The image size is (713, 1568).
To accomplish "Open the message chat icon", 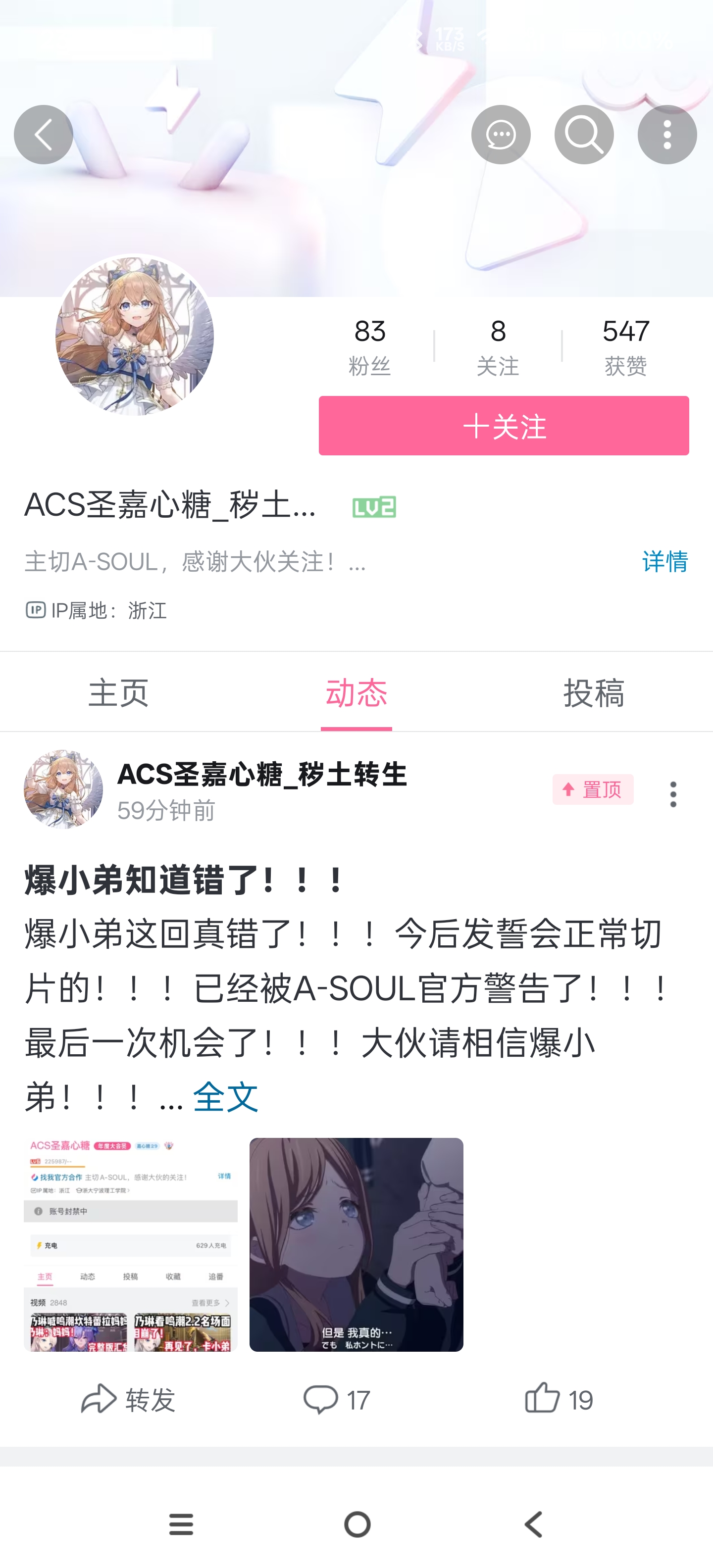I will pyautogui.click(x=501, y=135).
